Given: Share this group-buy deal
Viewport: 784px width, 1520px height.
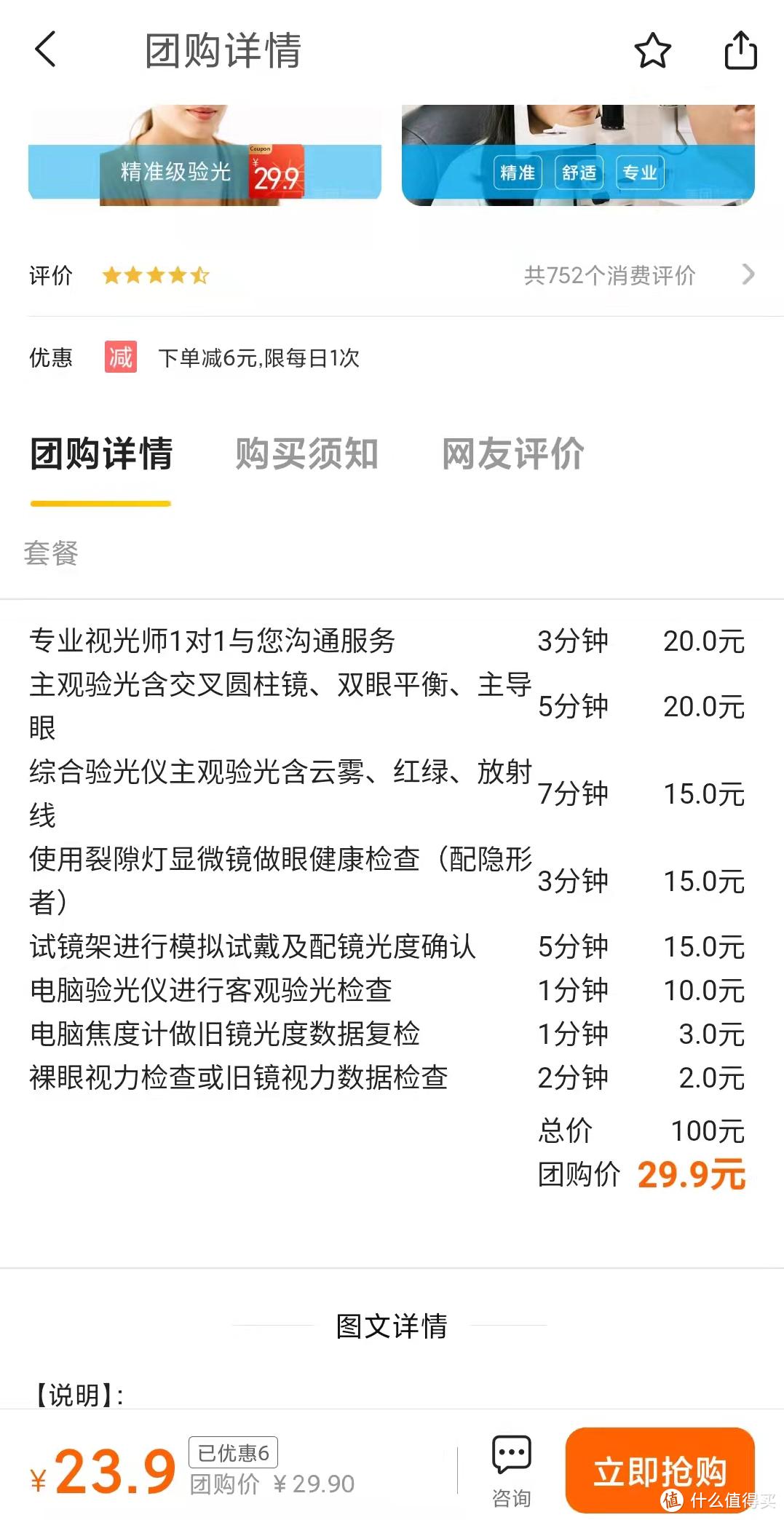Looking at the screenshot, I should pos(740,50).
